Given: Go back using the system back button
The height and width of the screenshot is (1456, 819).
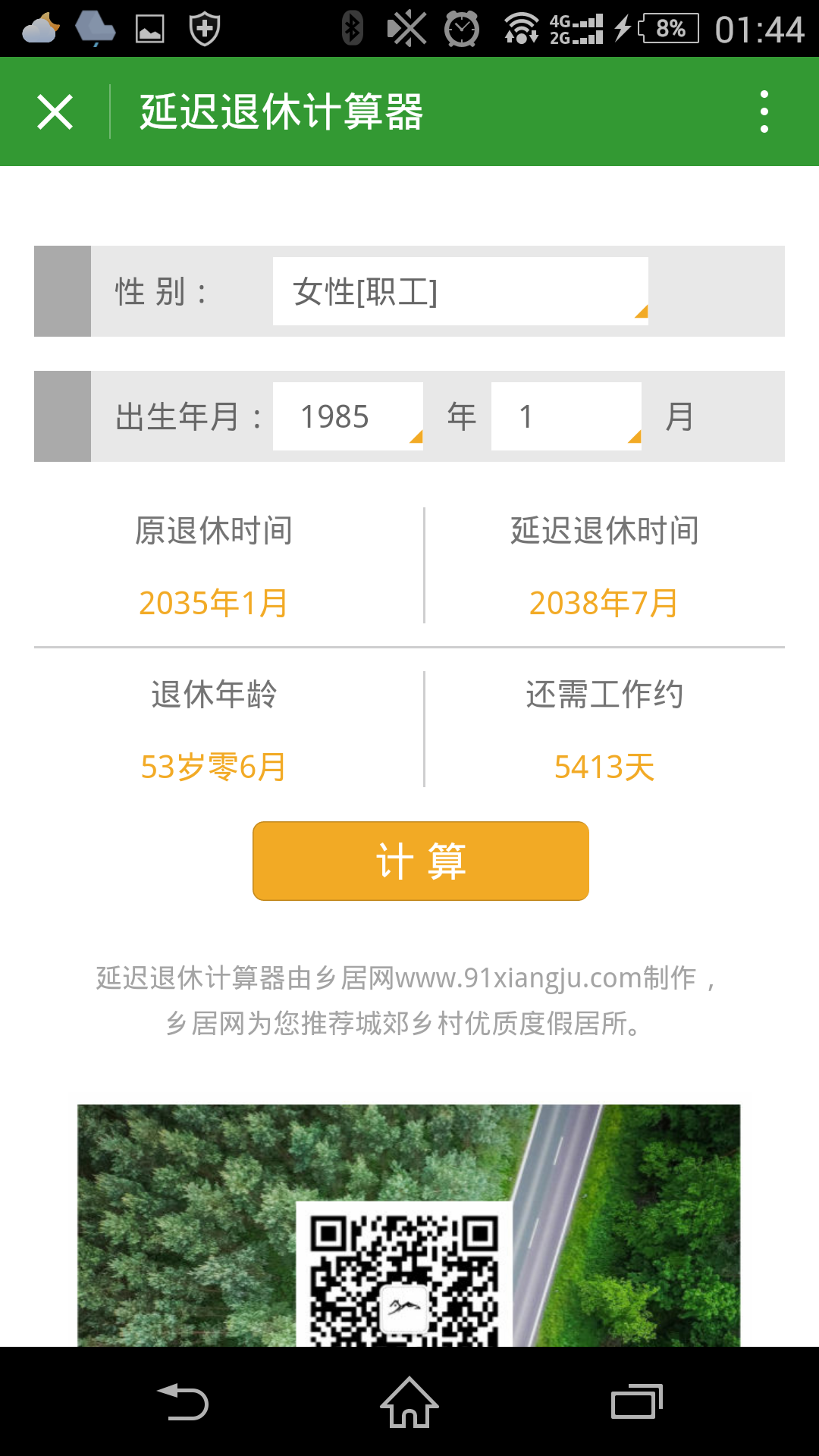Looking at the screenshot, I should point(182,1401).
